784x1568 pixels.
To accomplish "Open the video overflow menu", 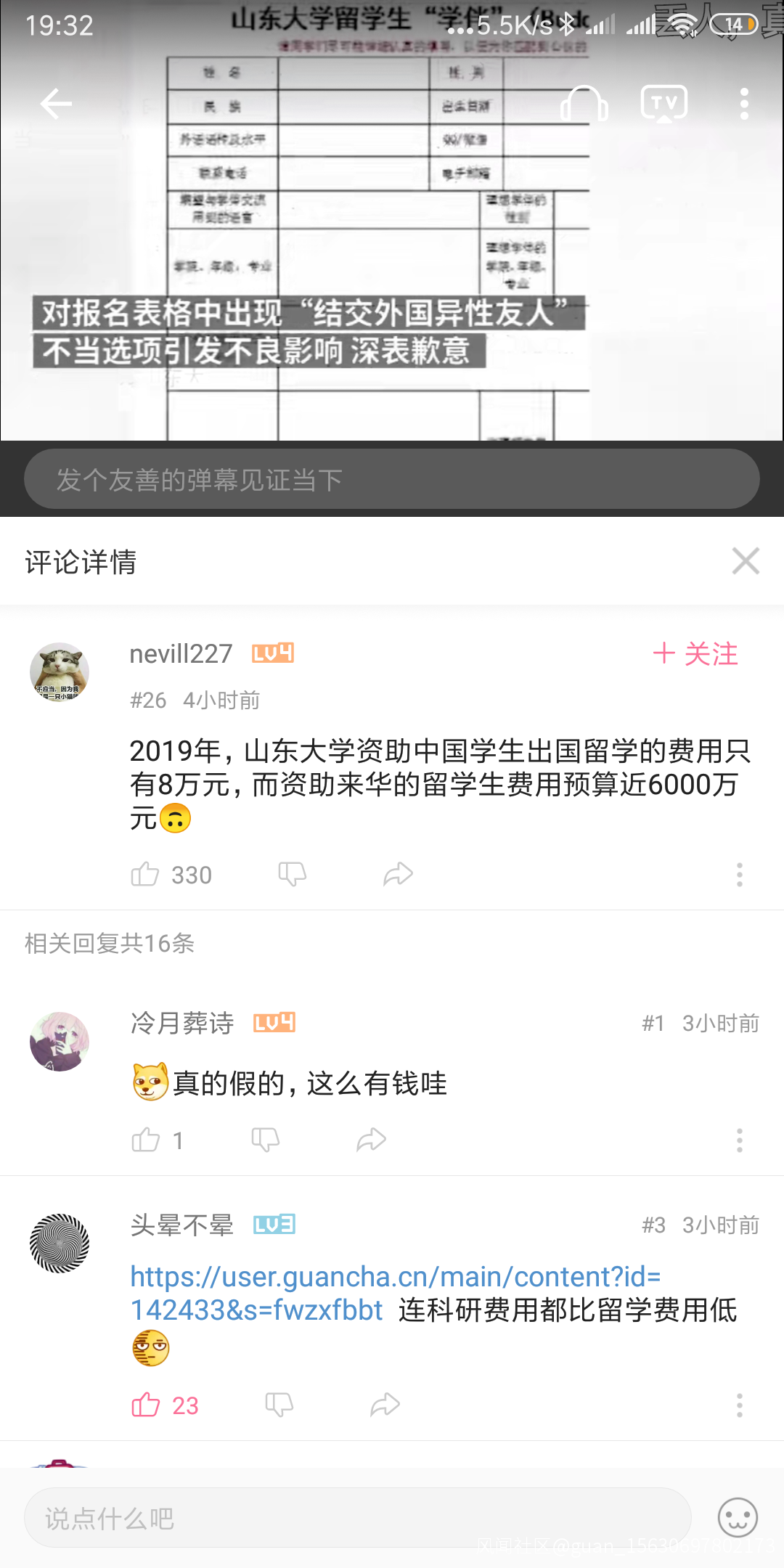I will 744,104.
